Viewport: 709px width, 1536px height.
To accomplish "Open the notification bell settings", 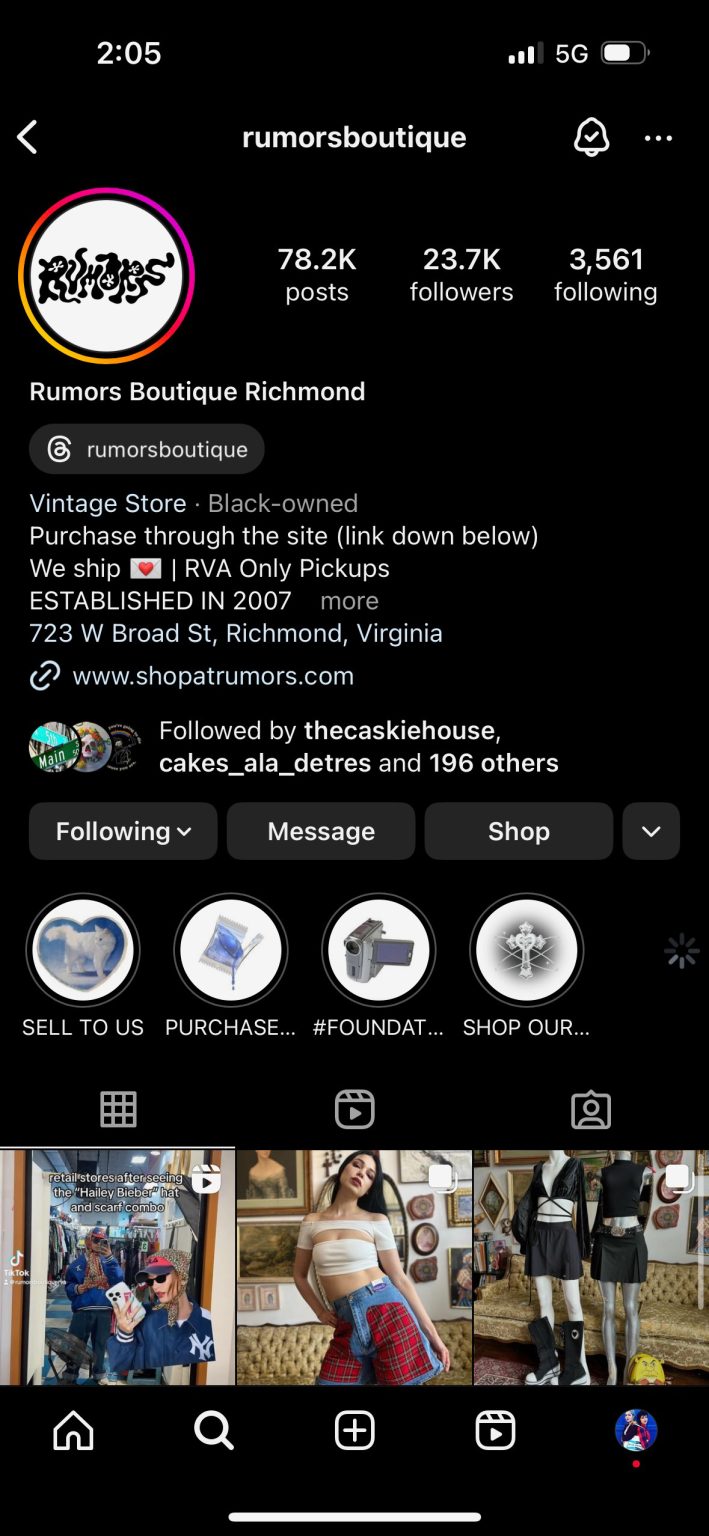I will coord(591,138).
